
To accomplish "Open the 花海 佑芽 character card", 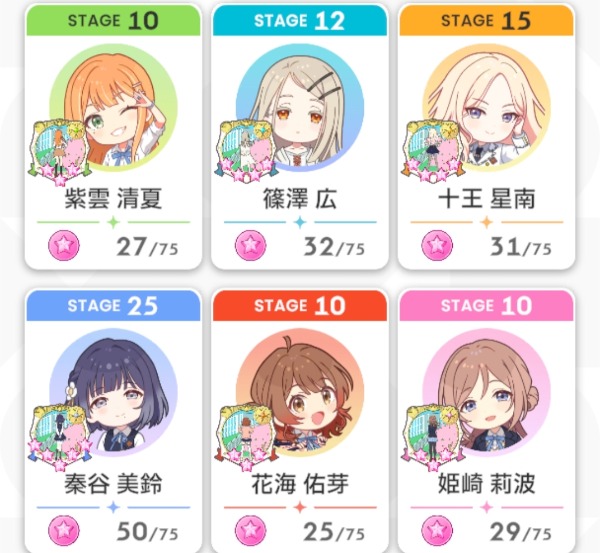I will click(x=300, y=421).
